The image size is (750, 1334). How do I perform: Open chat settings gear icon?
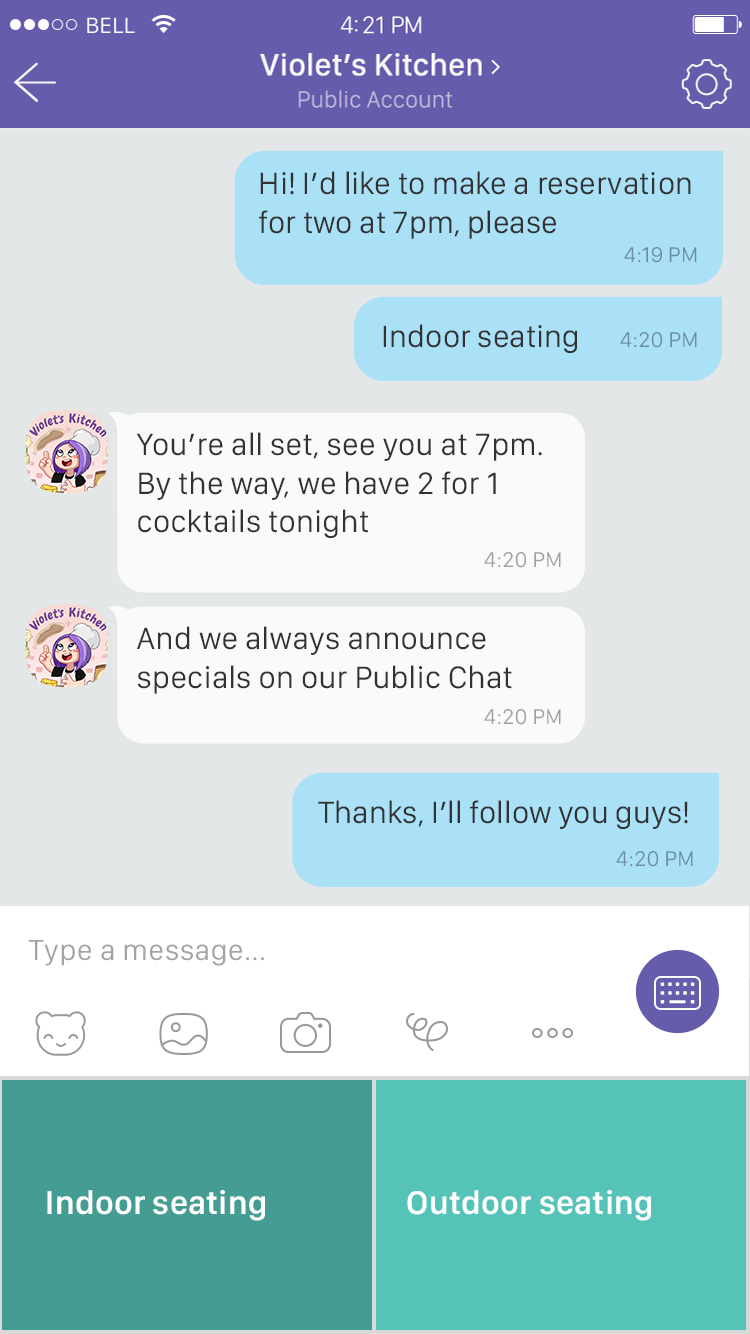pos(706,84)
